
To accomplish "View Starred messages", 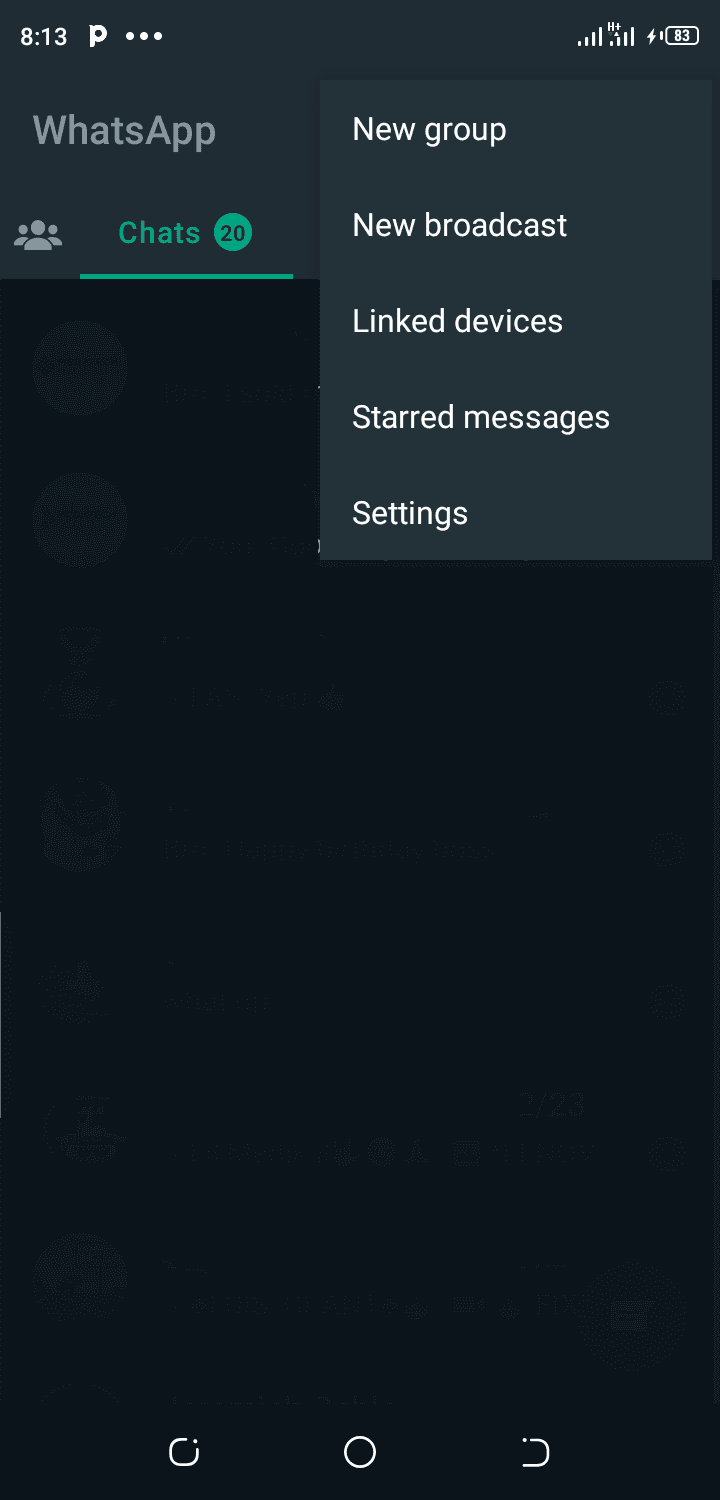I will click(x=481, y=416).
